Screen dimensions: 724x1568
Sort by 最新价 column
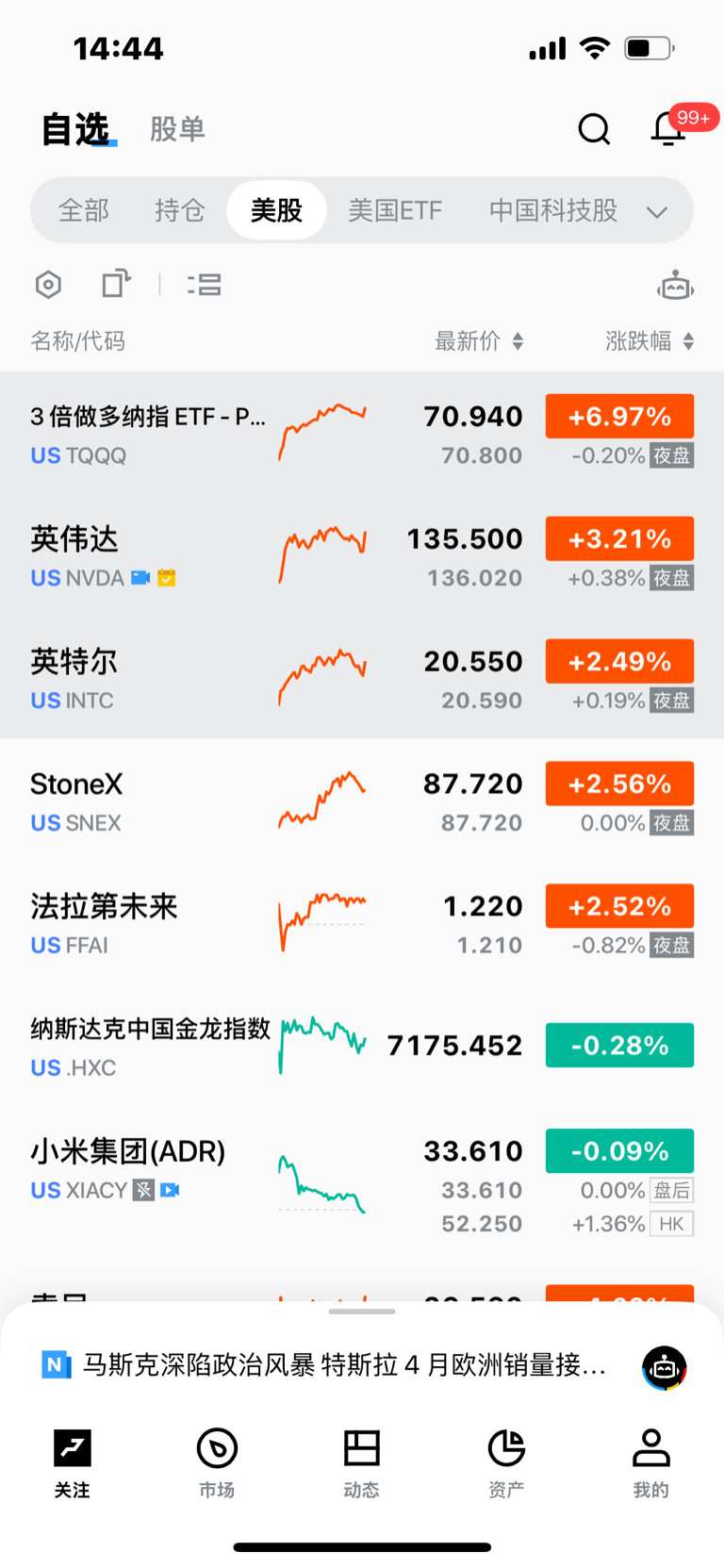[x=479, y=340]
